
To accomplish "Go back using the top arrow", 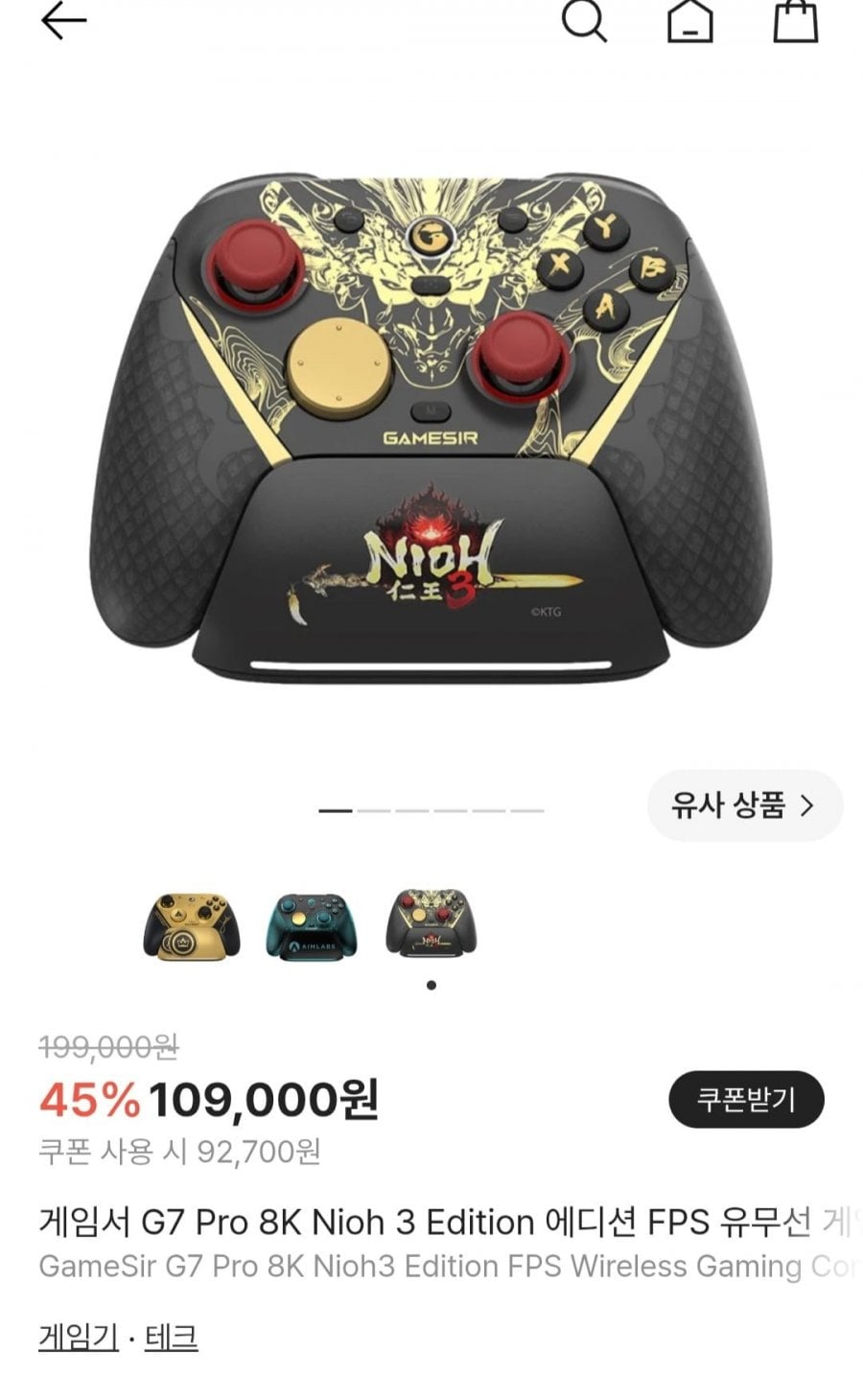I will click(x=63, y=20).
